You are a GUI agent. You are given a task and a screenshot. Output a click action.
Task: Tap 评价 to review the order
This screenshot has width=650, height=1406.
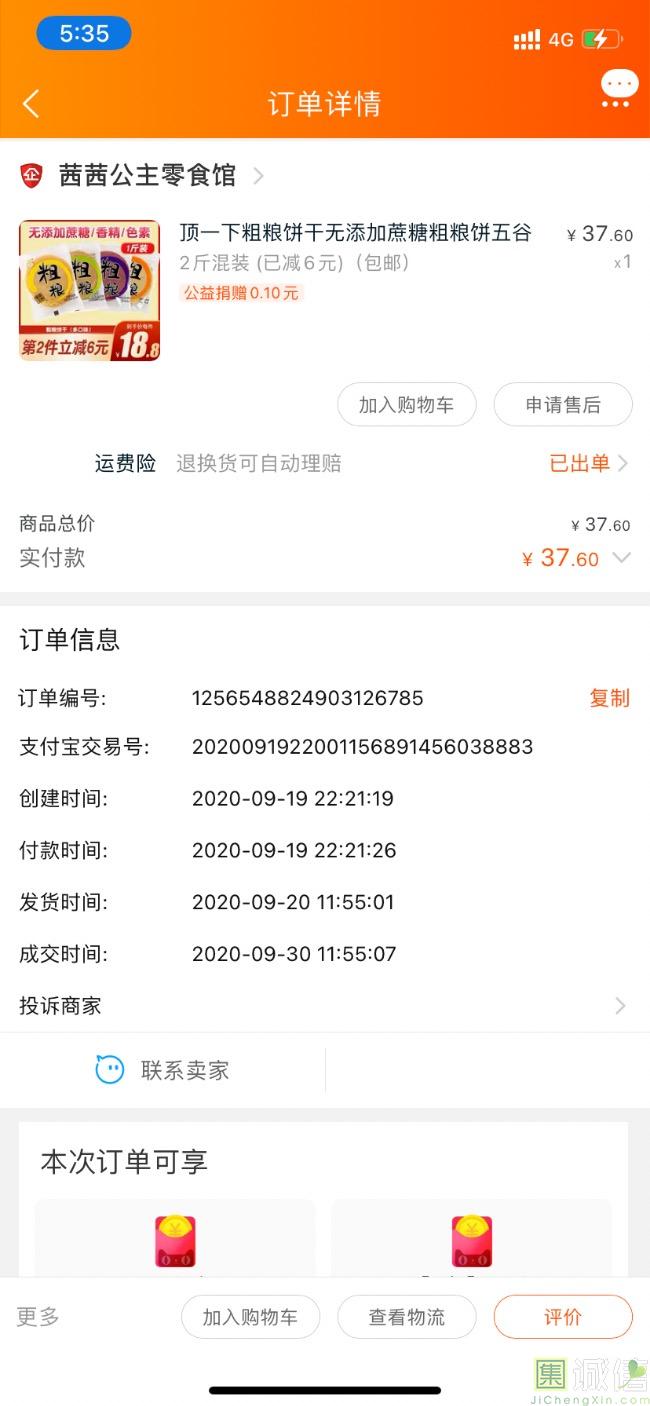563,1317
